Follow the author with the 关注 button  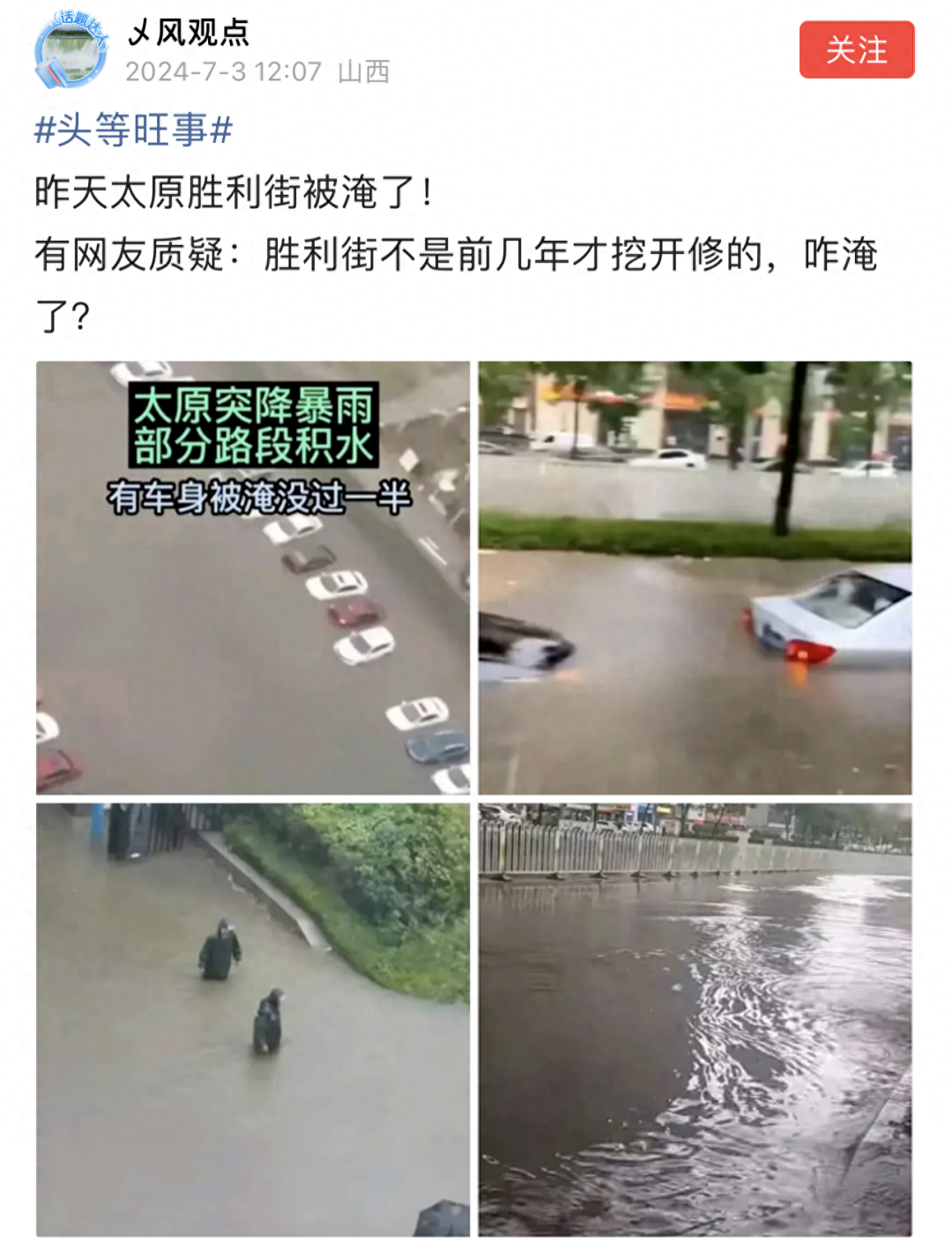coord(856,50)
